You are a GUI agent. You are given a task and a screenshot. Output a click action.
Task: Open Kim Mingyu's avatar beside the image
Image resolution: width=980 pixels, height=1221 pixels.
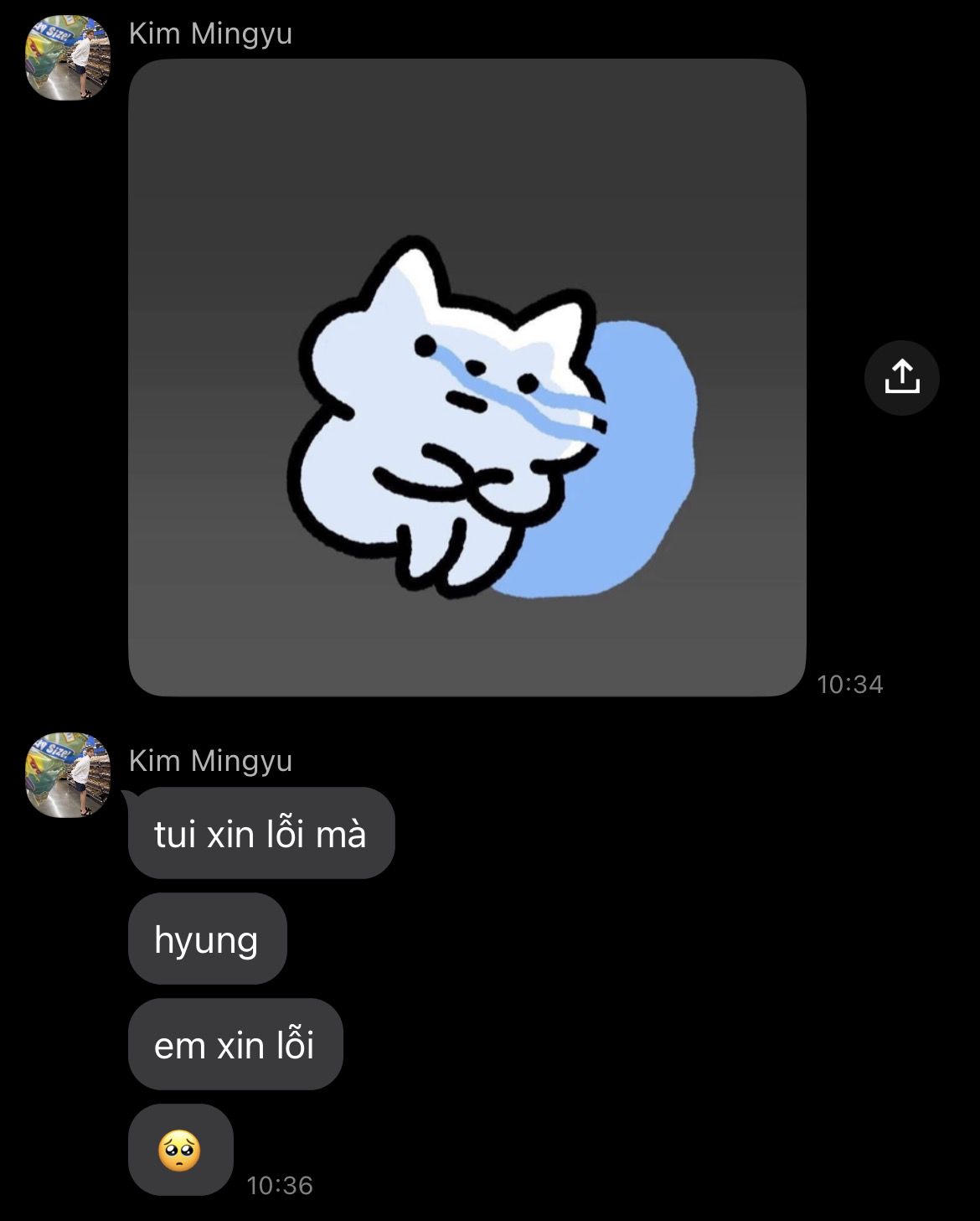pyautogui.click(x=68, y=58)
